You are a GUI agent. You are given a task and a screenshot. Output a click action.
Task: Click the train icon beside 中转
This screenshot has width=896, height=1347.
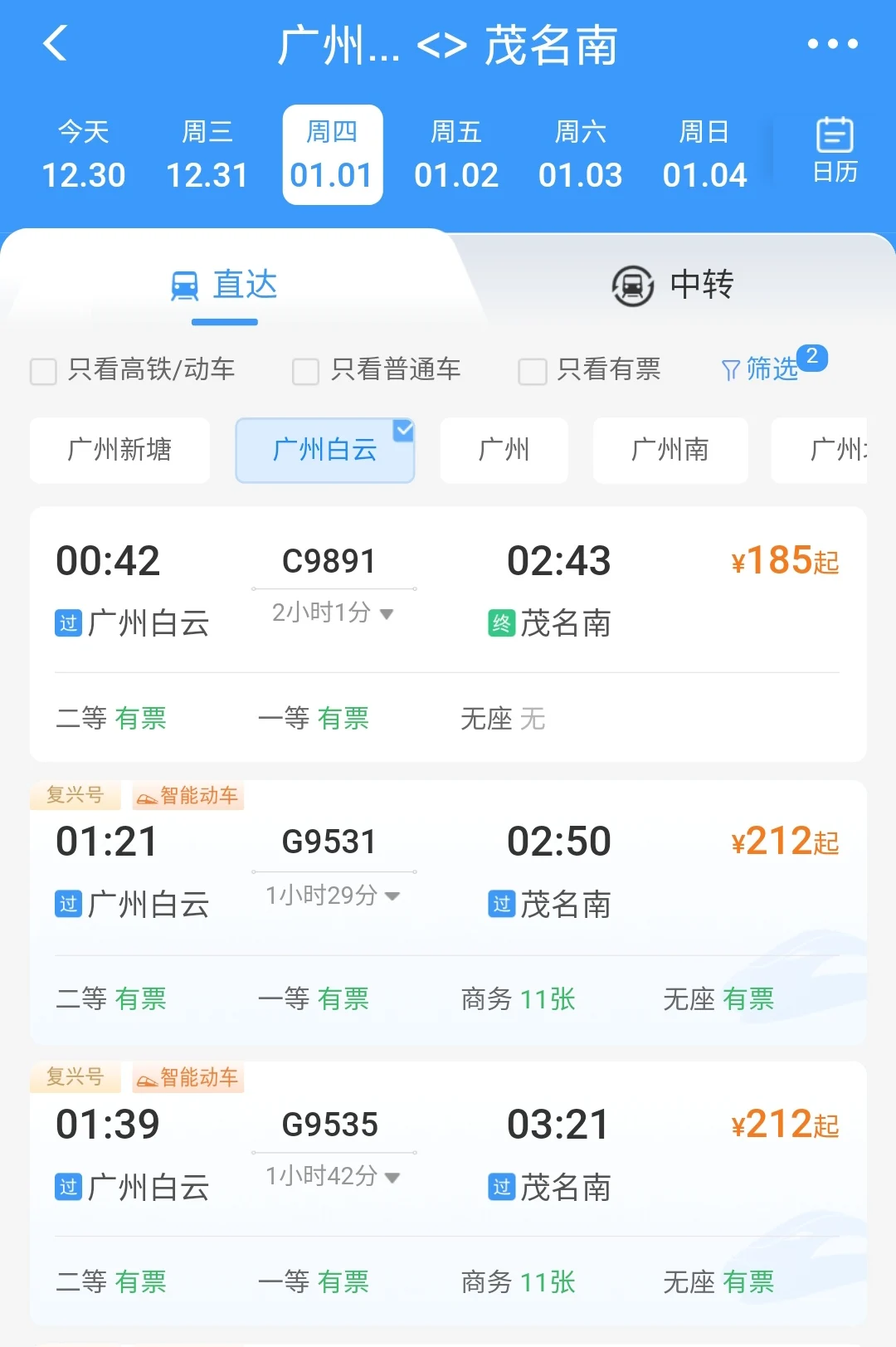pyautogui.click(x=632, y=285)
